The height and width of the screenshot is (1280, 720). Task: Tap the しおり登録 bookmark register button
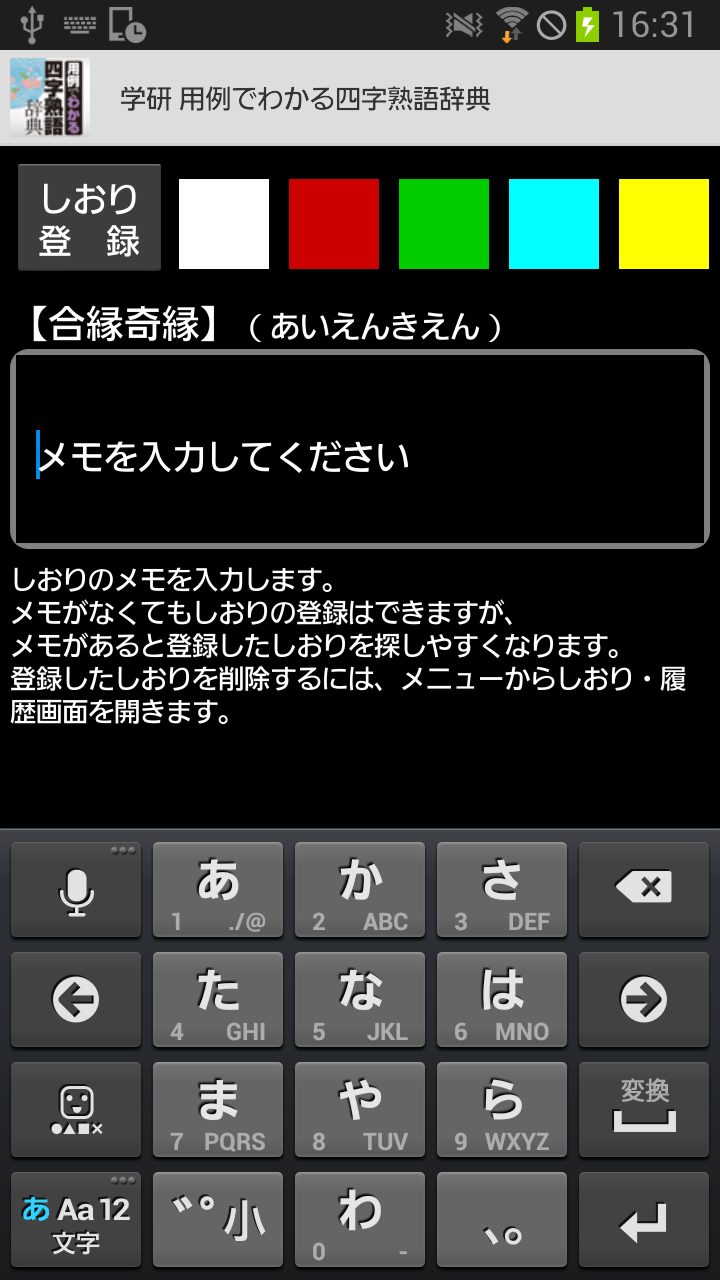click(x=89, y=218)
